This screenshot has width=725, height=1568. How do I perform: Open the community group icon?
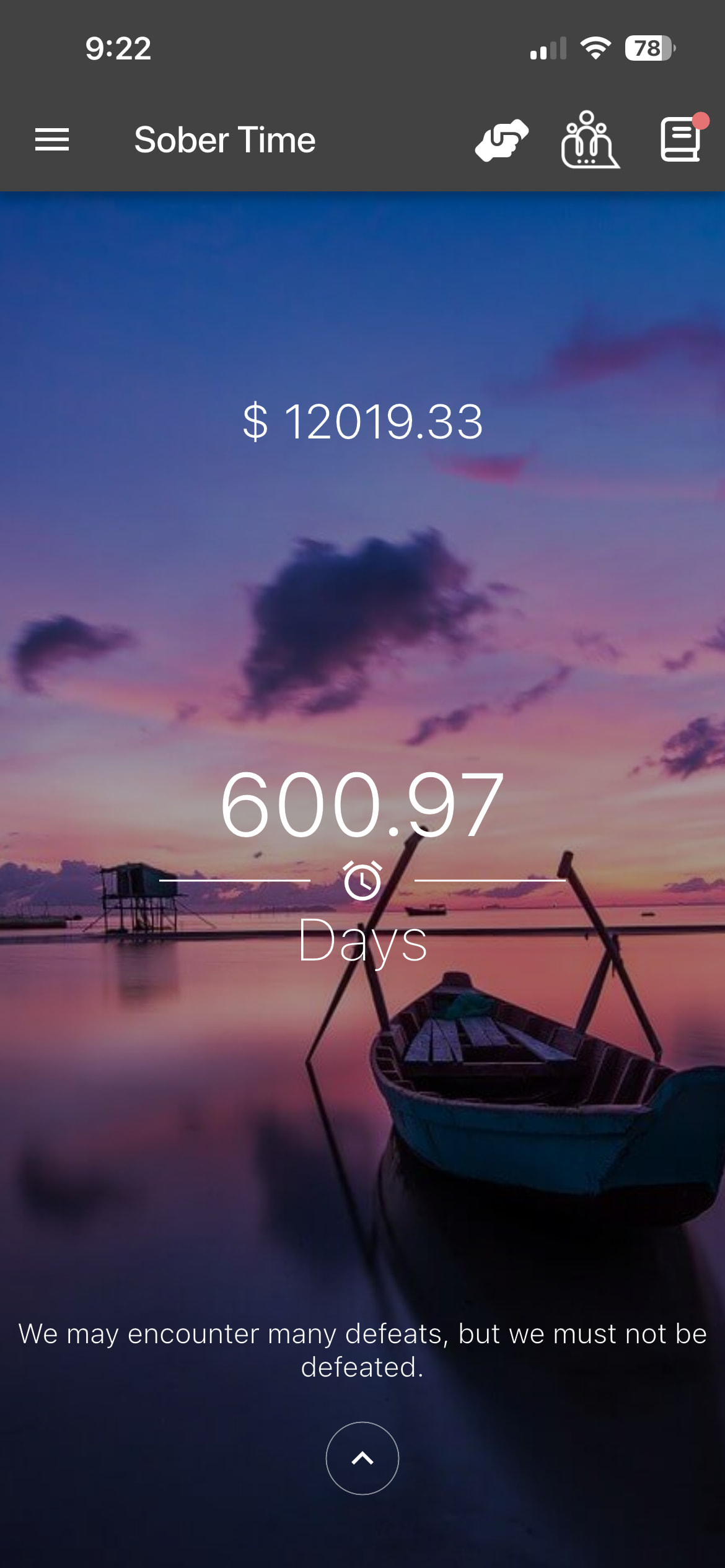point(589,140)
